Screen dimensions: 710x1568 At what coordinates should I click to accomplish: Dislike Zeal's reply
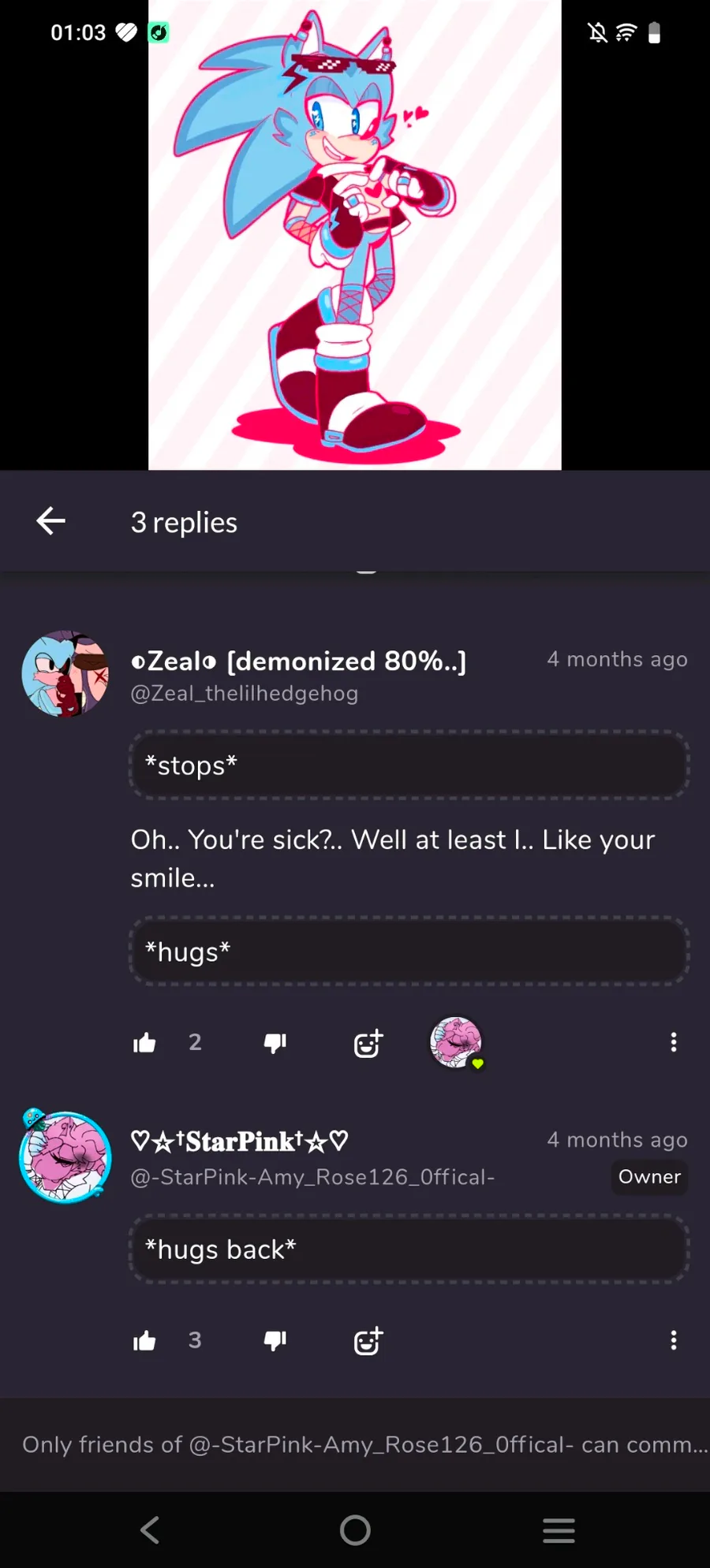click(x=275, y=1043)
